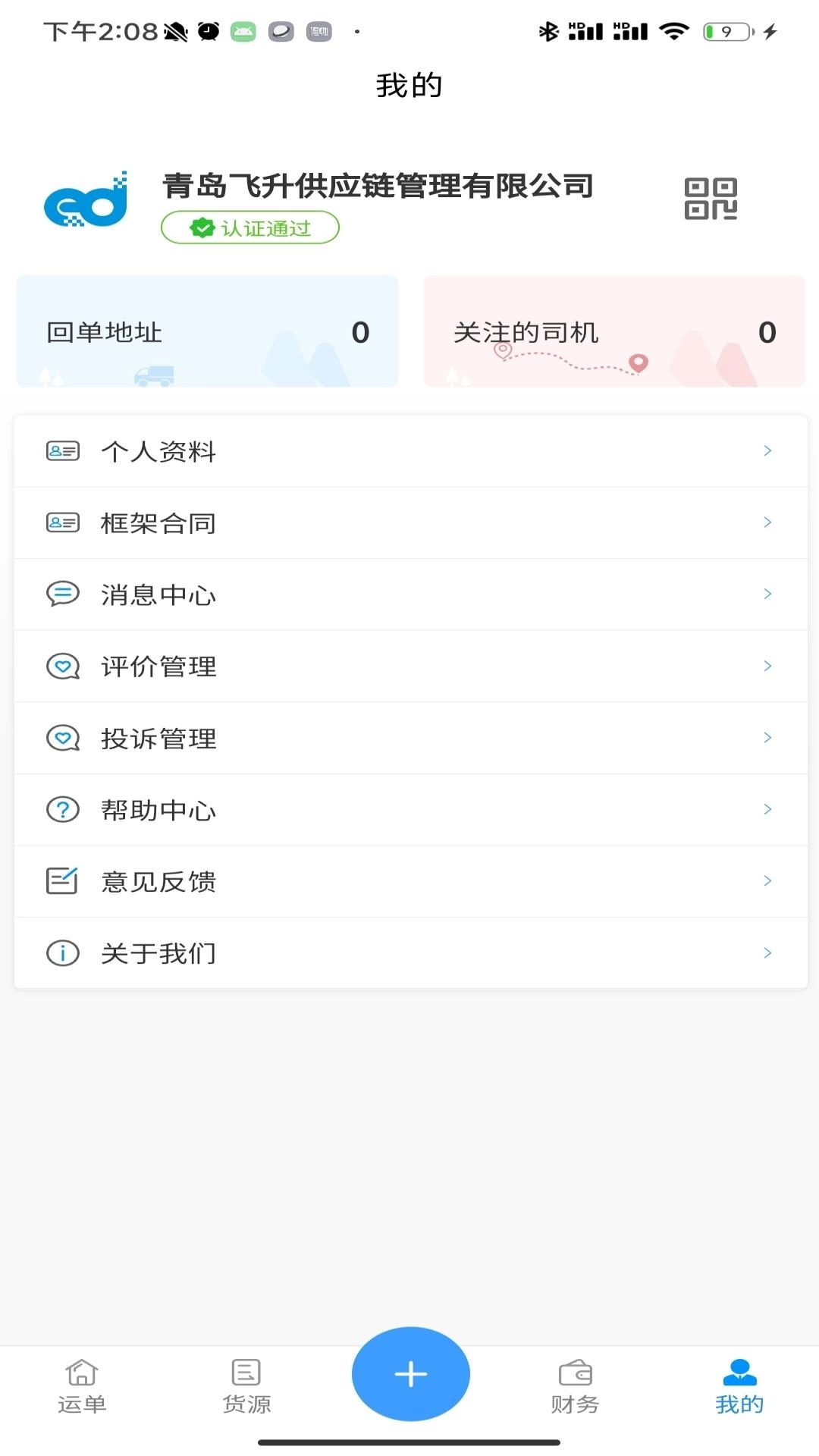This screenshot has height=1456, width=819.
Task: Expand the 关于我们 row chevron
Action: click(767, 952)
